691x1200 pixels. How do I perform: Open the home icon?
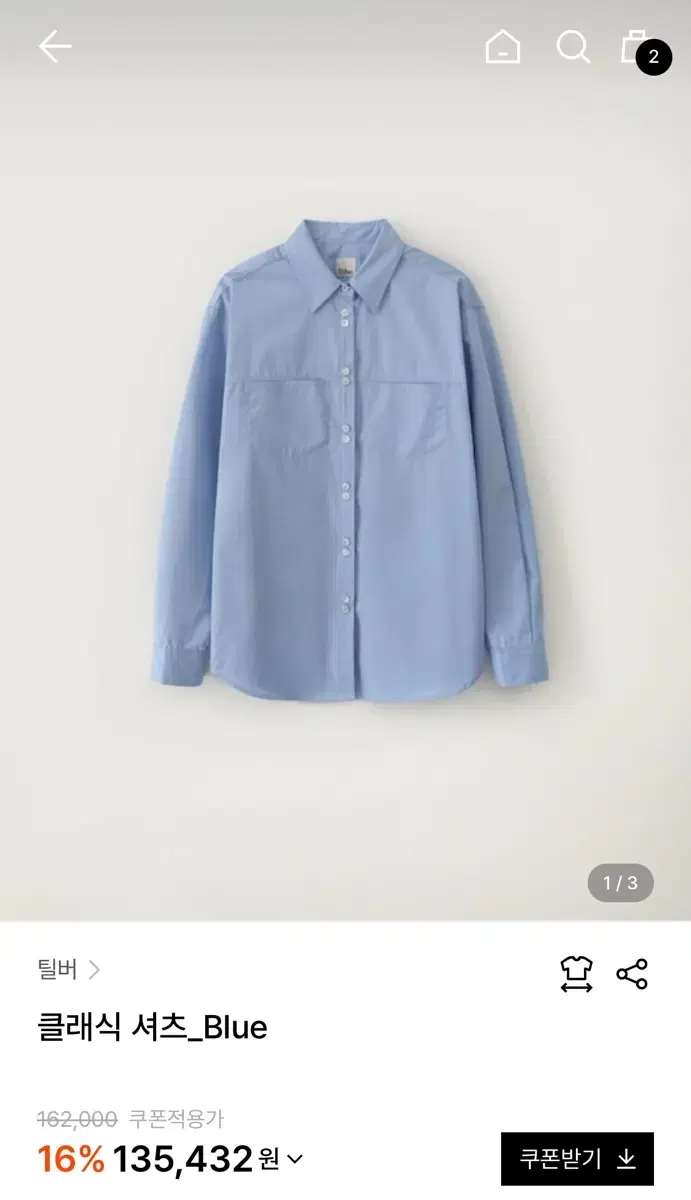(x=502, y=47)
